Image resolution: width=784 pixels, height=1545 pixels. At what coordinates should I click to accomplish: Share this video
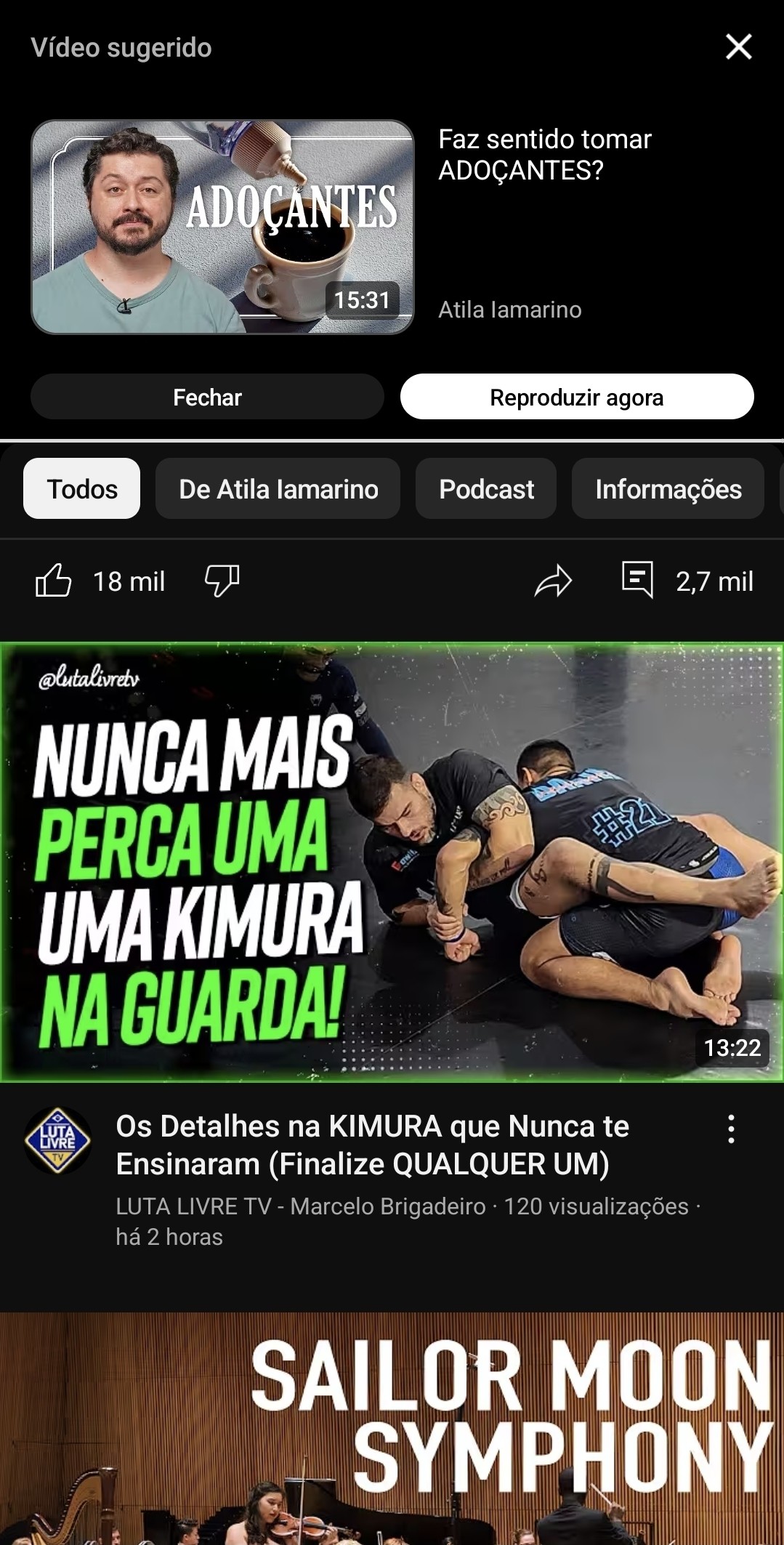(x=554, y=581)
